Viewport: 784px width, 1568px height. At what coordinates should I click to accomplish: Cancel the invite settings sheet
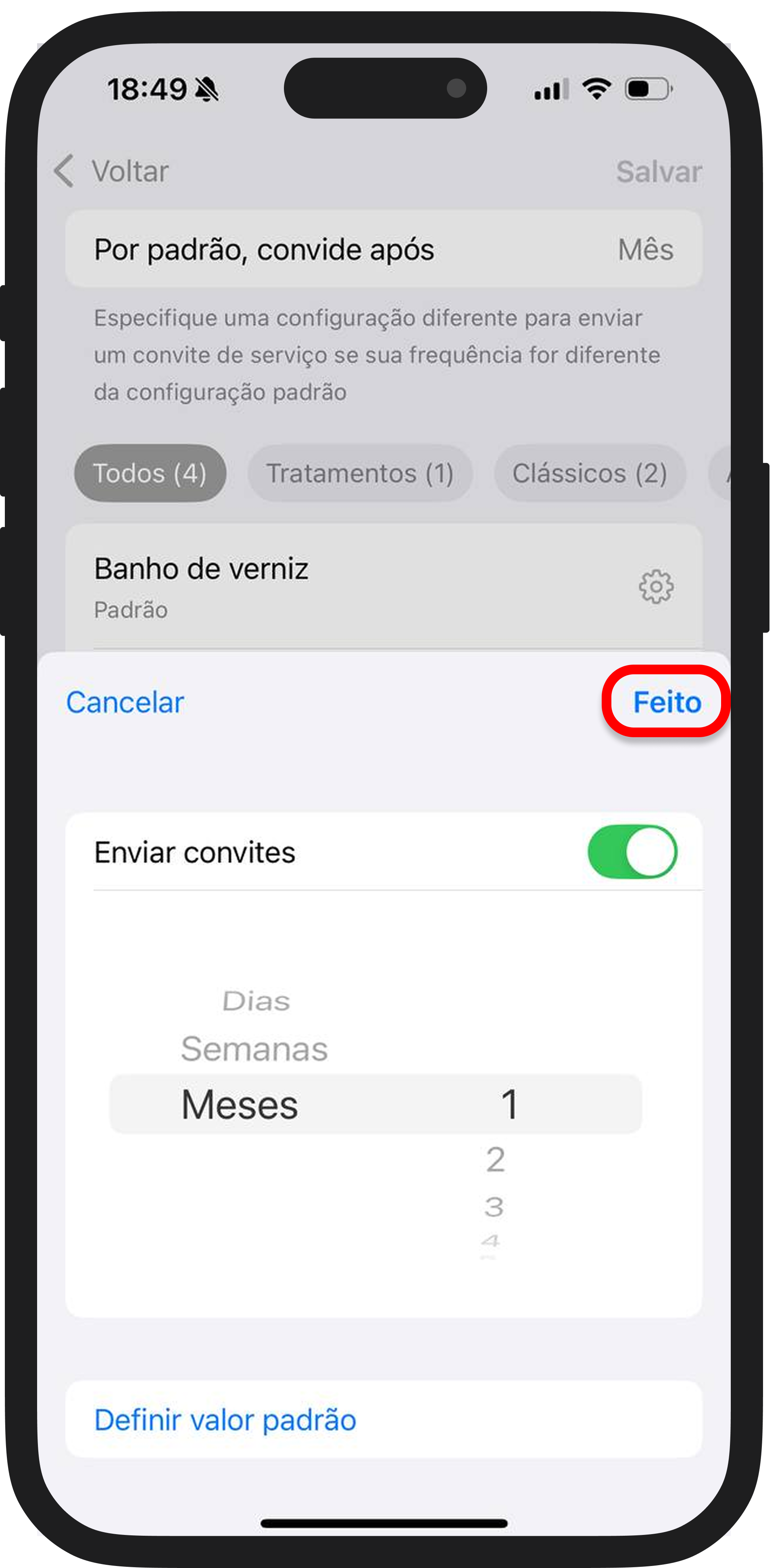[125, 703]
